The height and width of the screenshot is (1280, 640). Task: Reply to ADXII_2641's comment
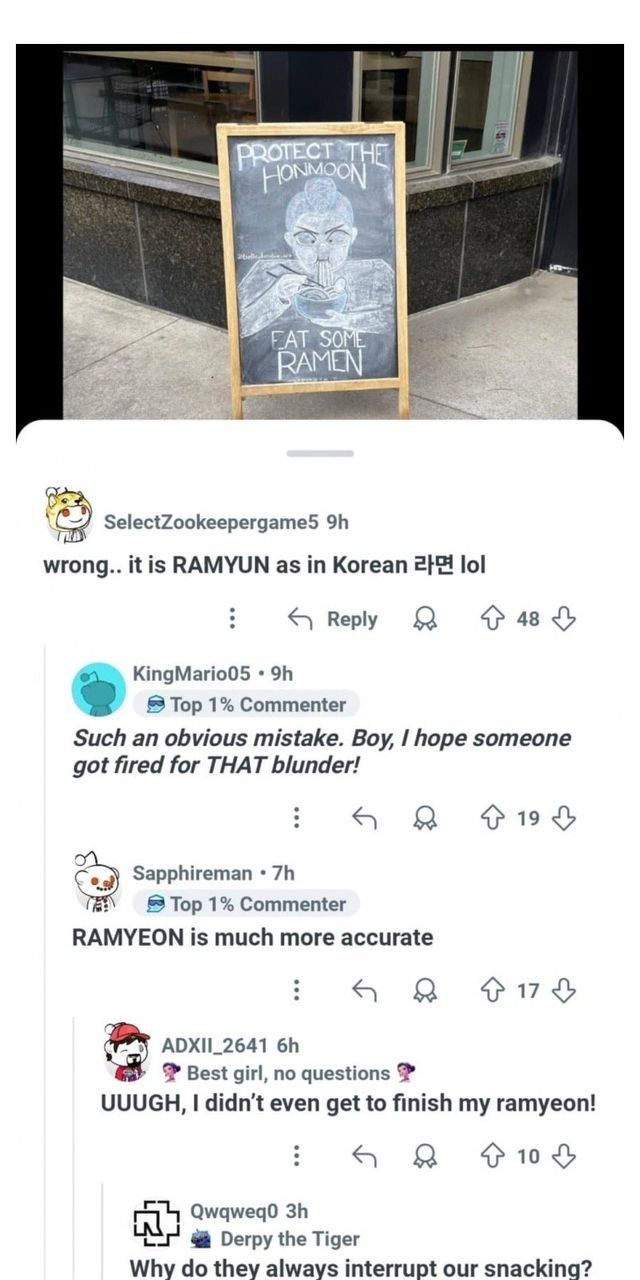pyautogui.click(x=363, y=1156)
